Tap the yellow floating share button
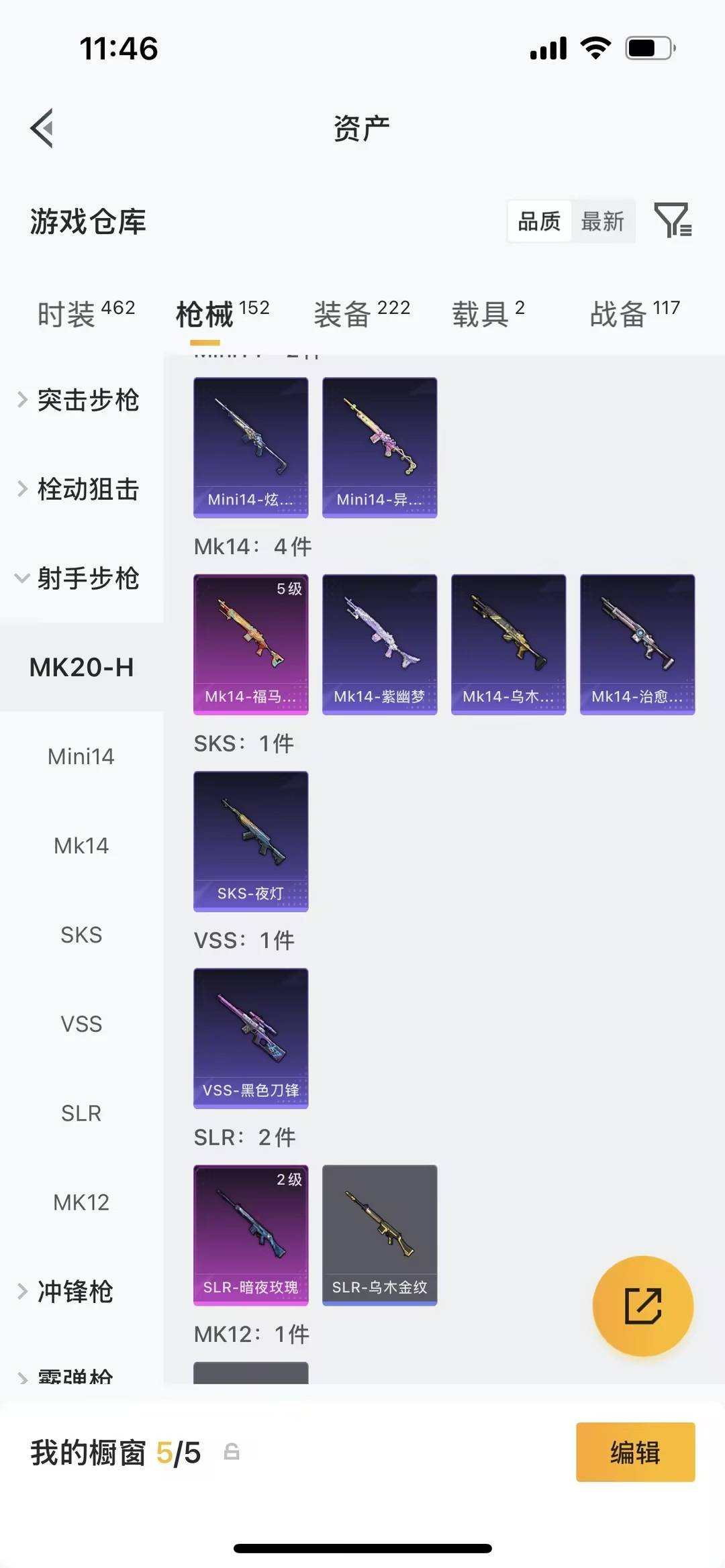Screen dimensions: 725x1568 642,1306
